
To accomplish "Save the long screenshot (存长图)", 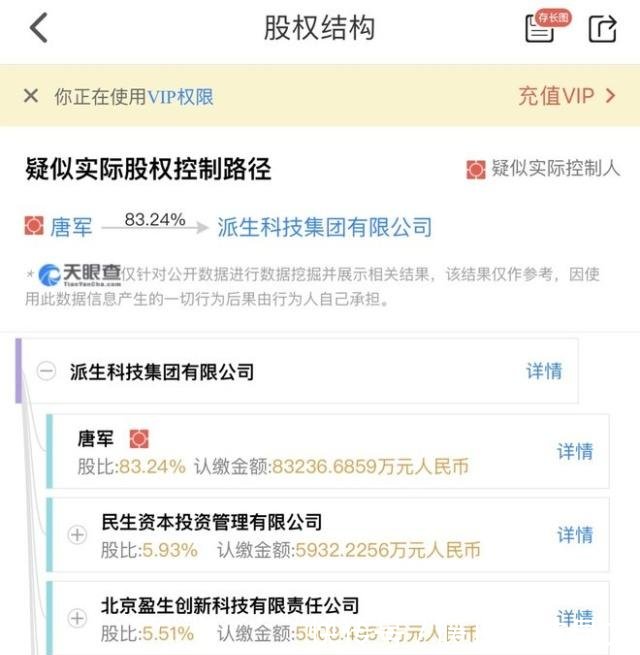I will (x=541, y=27).
